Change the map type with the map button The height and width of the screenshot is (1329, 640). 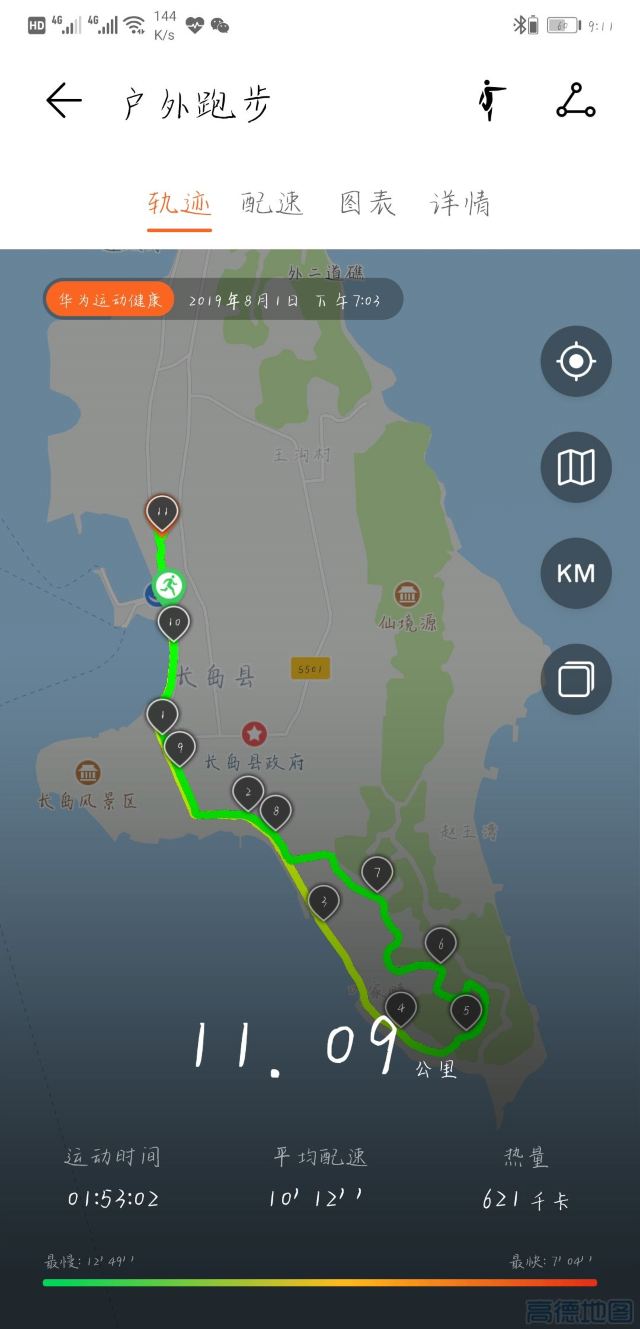(576, 467)
